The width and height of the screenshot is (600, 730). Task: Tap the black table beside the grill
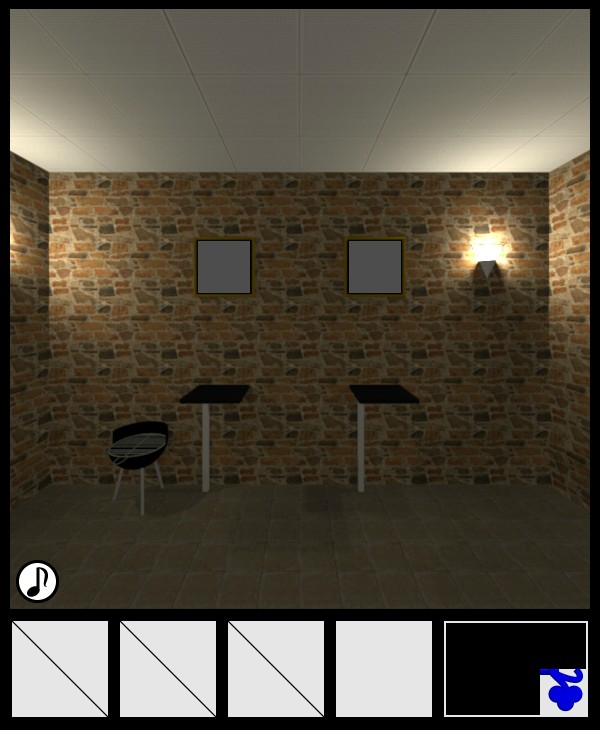coord(214,395)
